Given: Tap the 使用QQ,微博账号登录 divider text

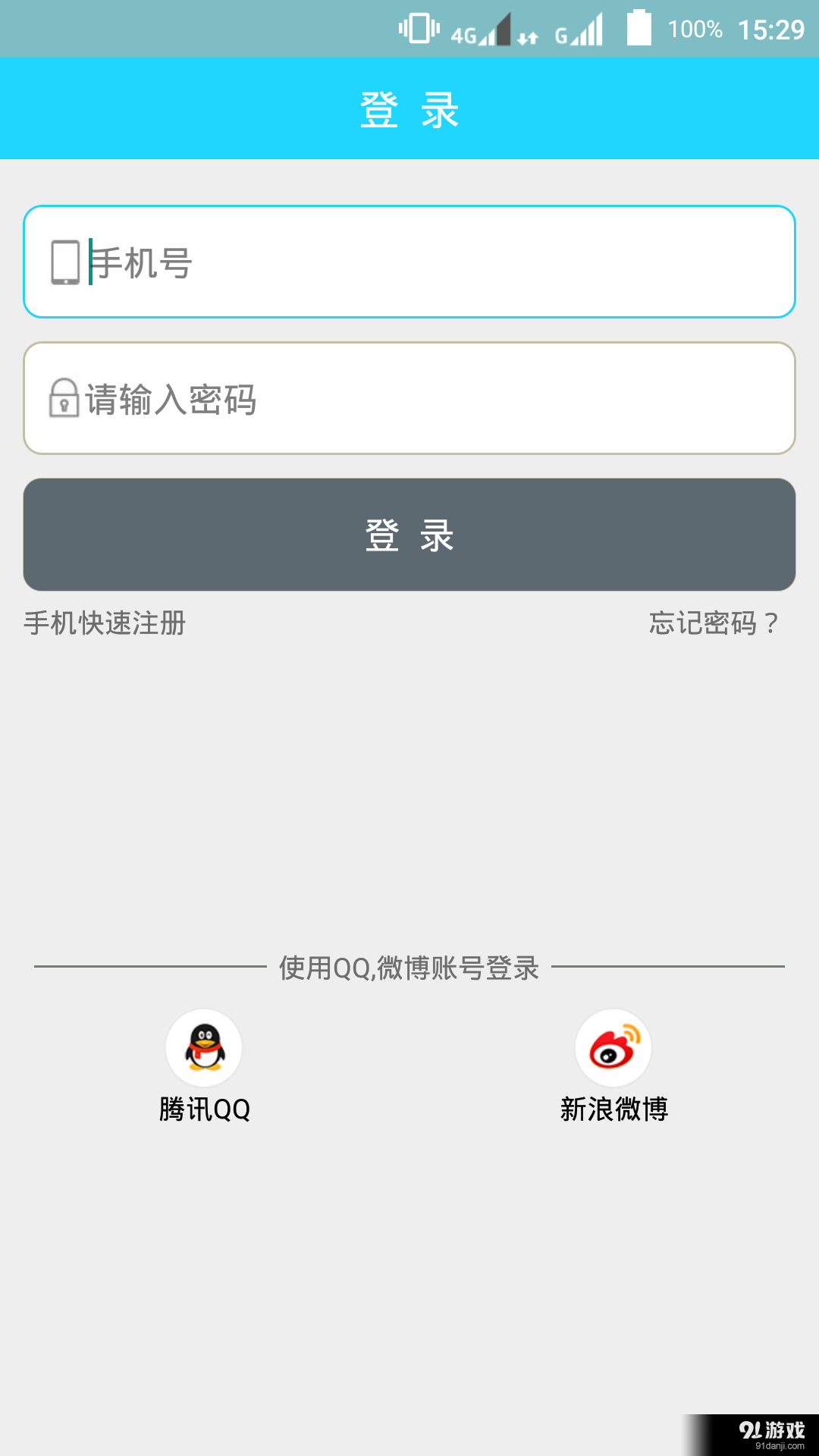Looking at the screenshot, I should pos(409,968).
